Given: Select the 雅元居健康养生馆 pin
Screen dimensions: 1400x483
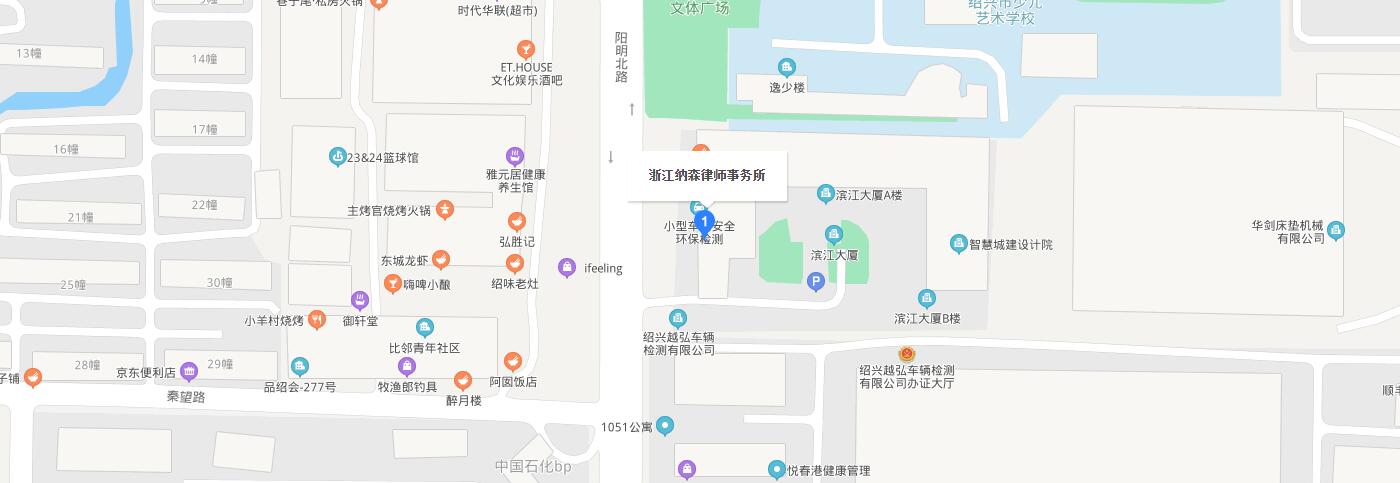Looking at the screenshot, I should pyautogui.click(x=515, y=156).
